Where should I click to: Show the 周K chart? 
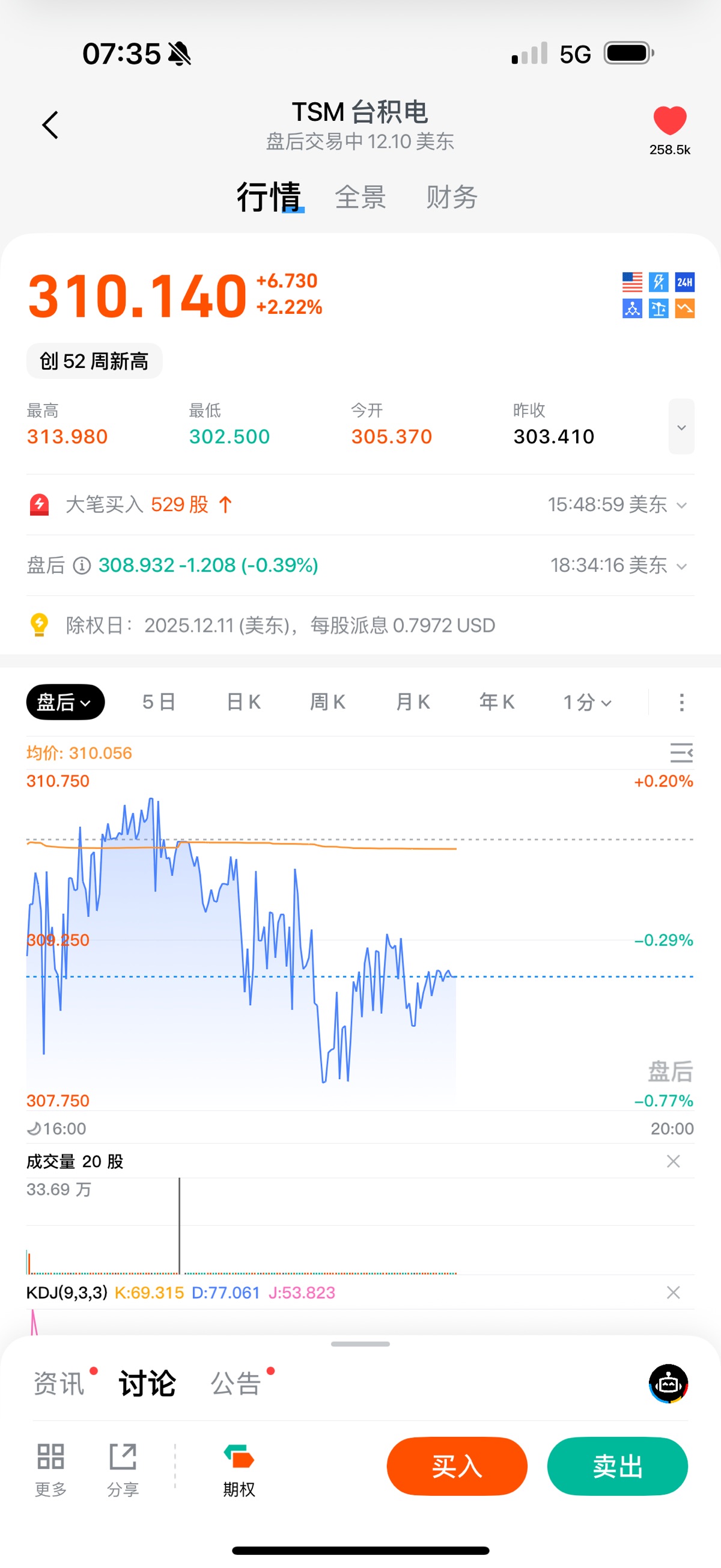[328, 702]
